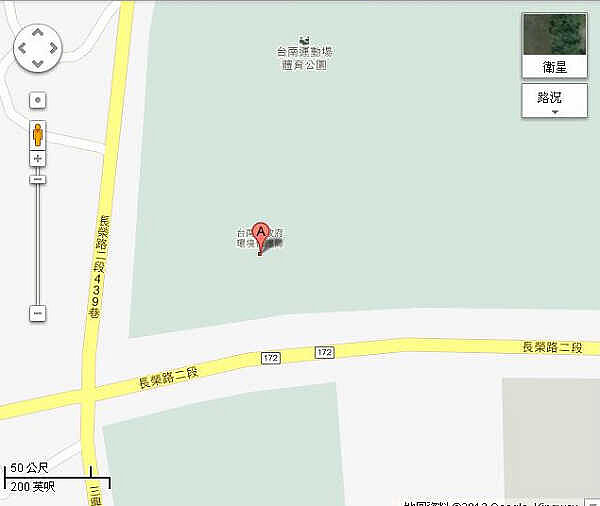The width and height of the screenshot is (600, 506).
Task: Pan the map left with the left arrow
Action: pyautogui.click(x=23, y=47)
